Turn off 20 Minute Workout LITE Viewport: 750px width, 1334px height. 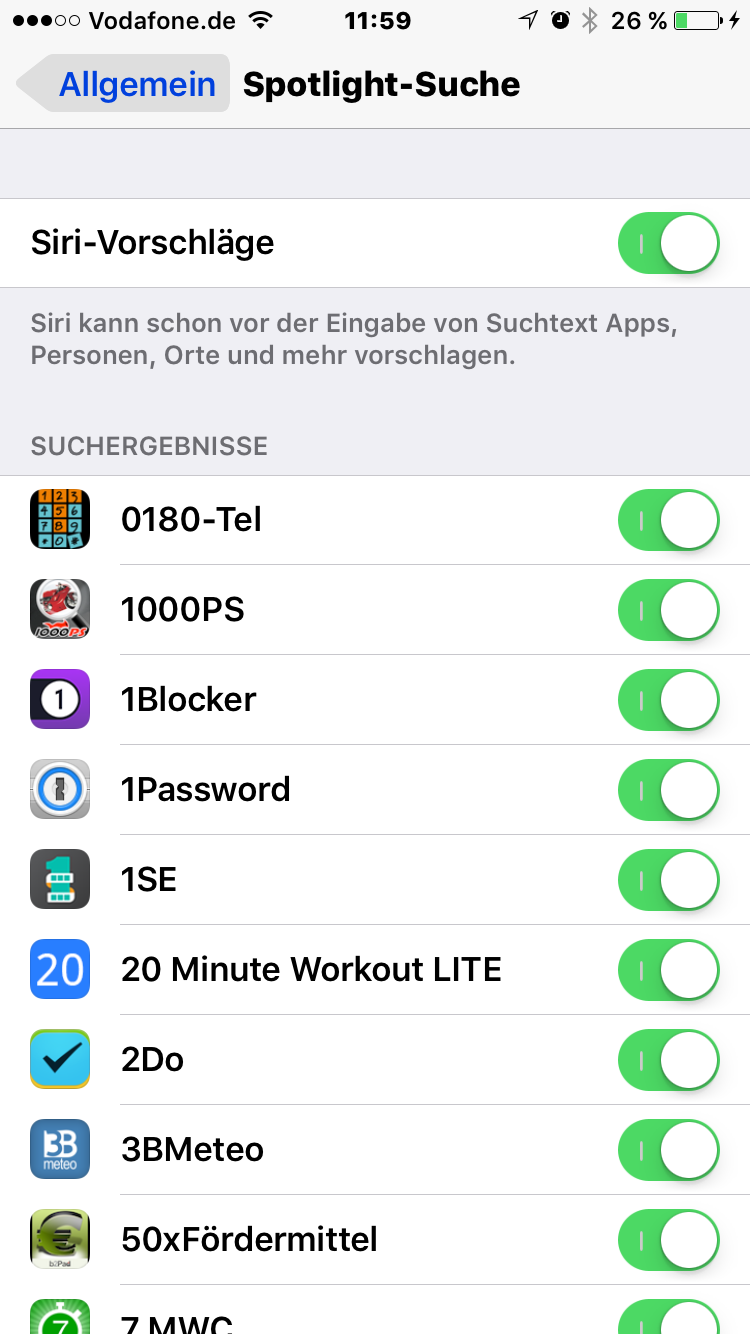[669, 970]
